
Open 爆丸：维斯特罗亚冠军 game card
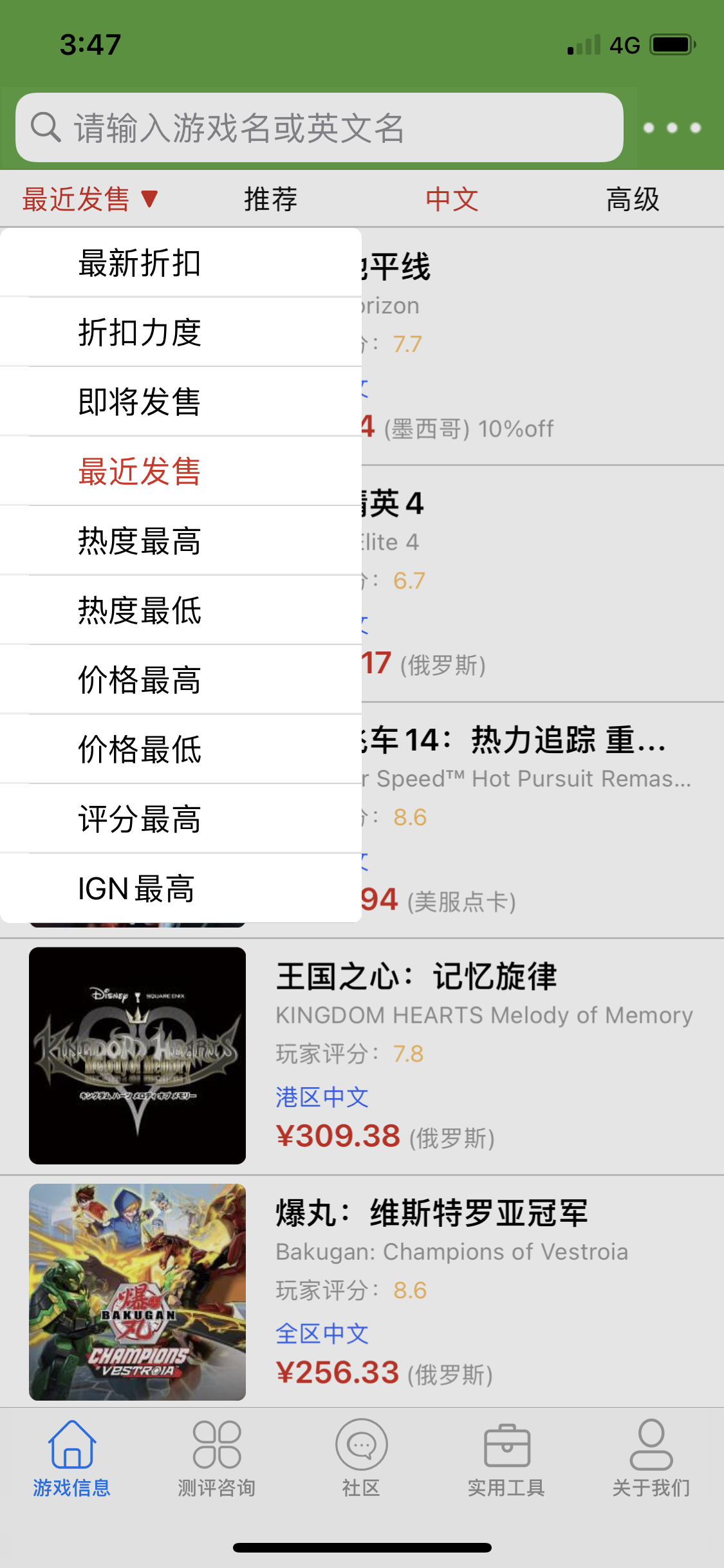coord(362,1293)
